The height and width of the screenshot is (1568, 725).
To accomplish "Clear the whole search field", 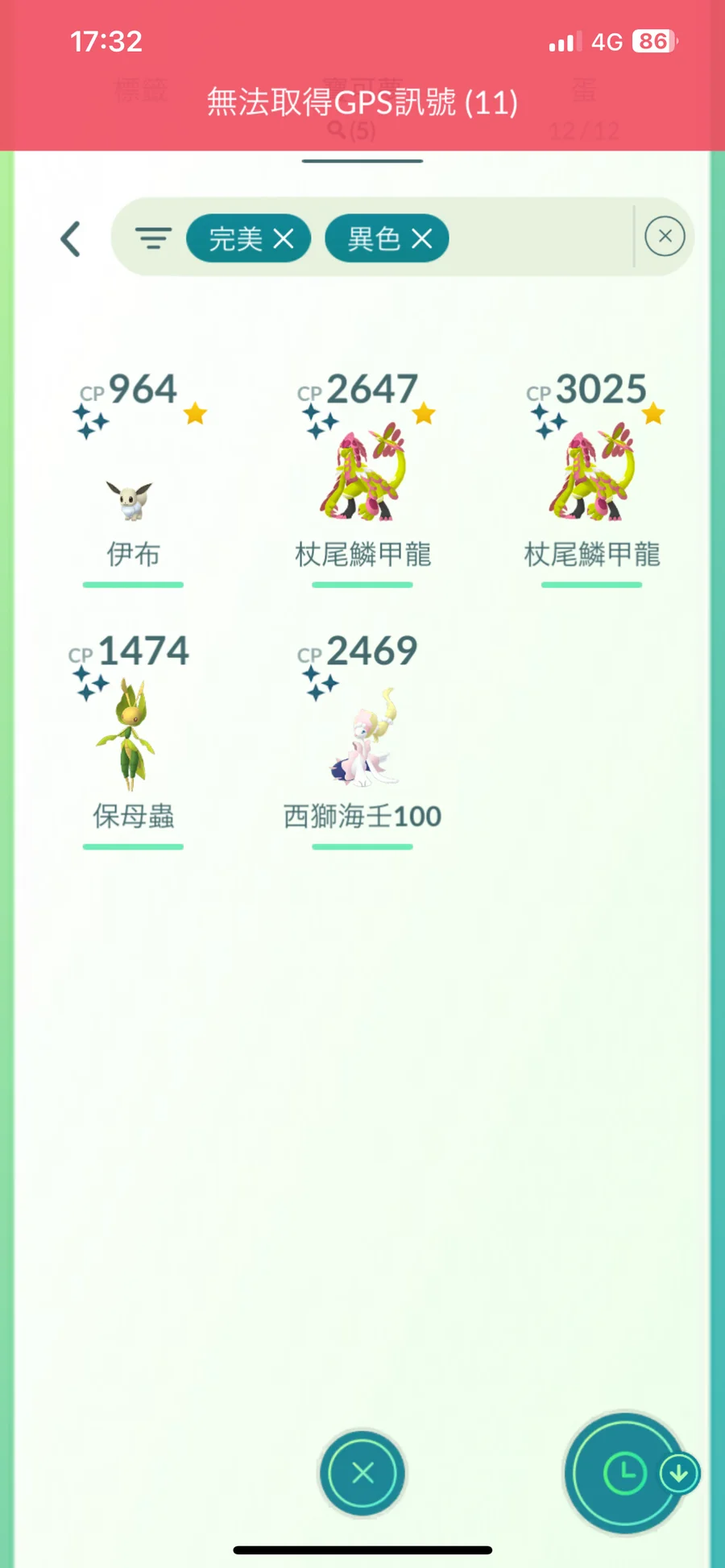I will pyautogui.click(x=665, y=236).
